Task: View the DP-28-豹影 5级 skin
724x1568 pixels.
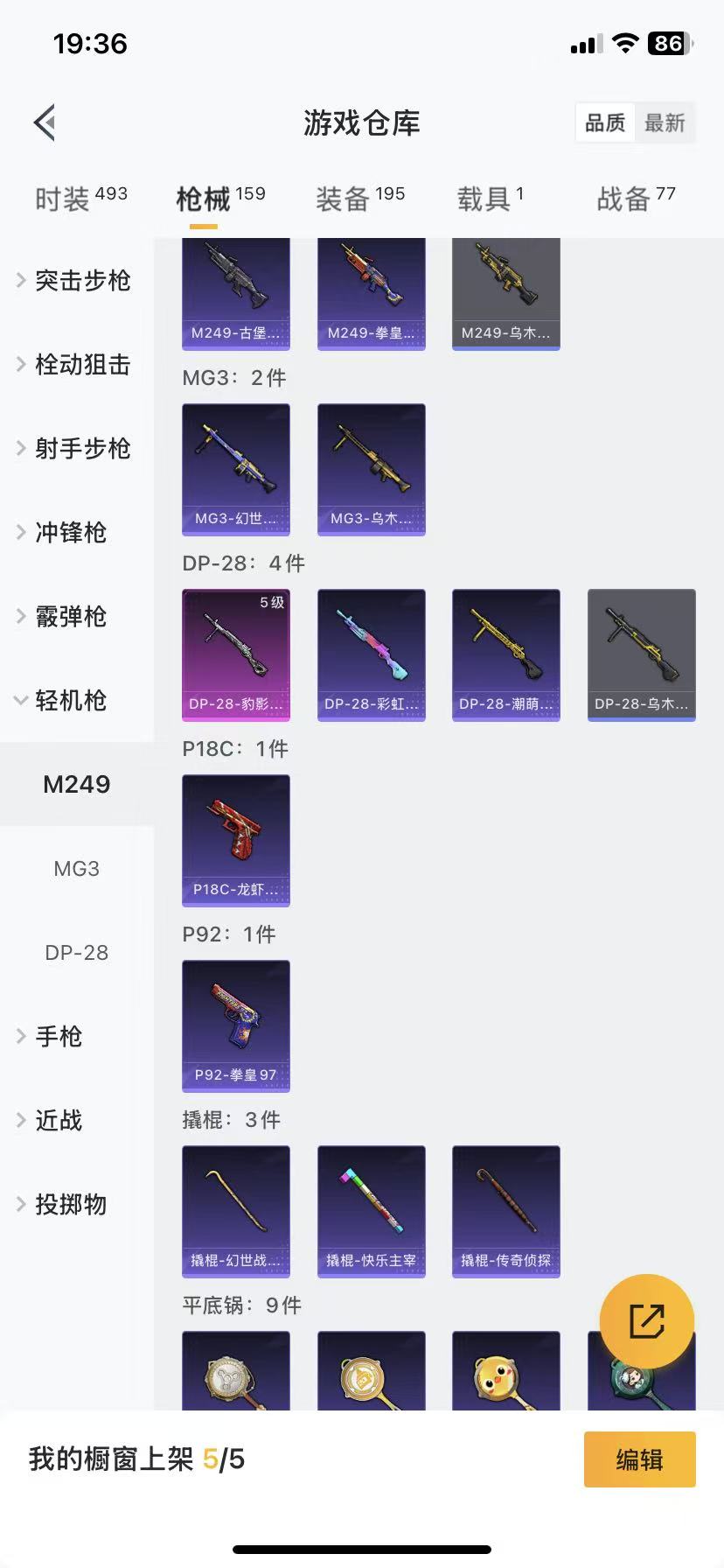Action: coord(235,654)
